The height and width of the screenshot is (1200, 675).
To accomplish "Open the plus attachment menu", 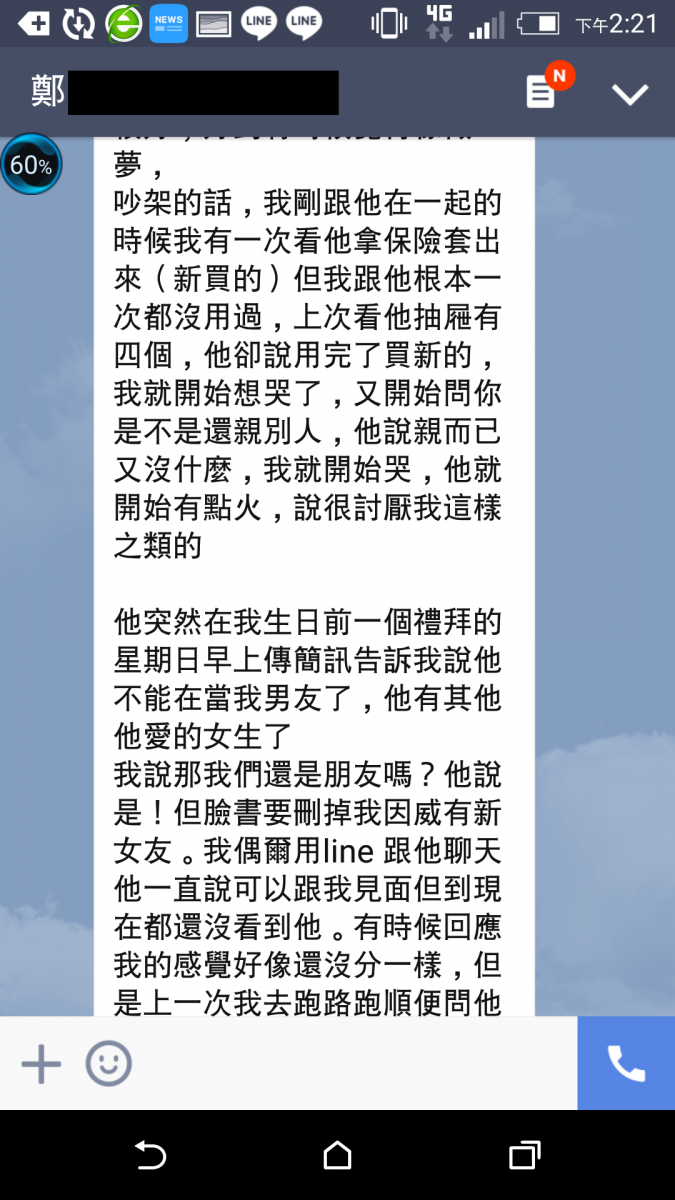I will (41, 1064).
